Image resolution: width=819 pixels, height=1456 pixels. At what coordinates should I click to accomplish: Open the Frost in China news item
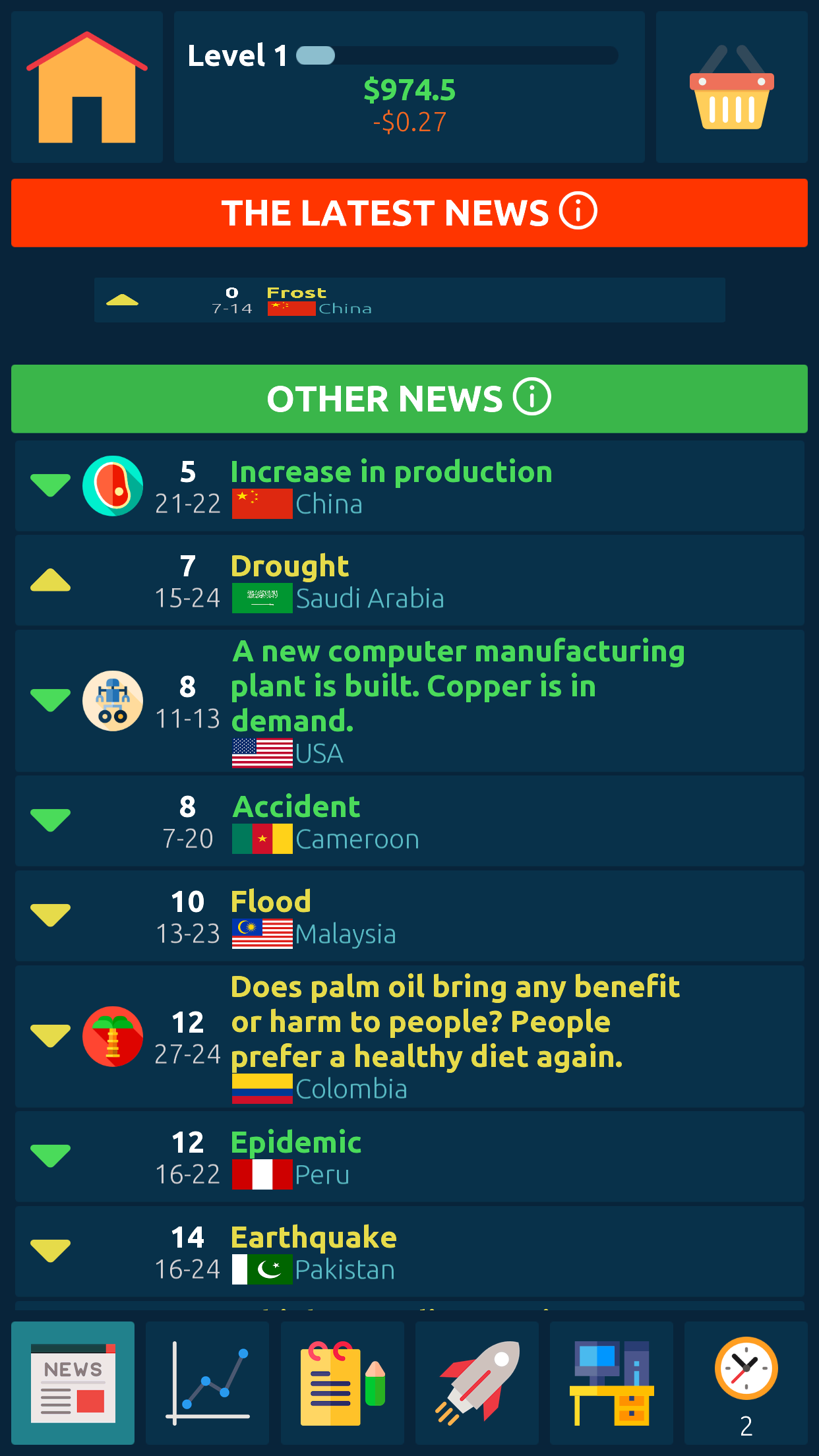coord(409,300)
